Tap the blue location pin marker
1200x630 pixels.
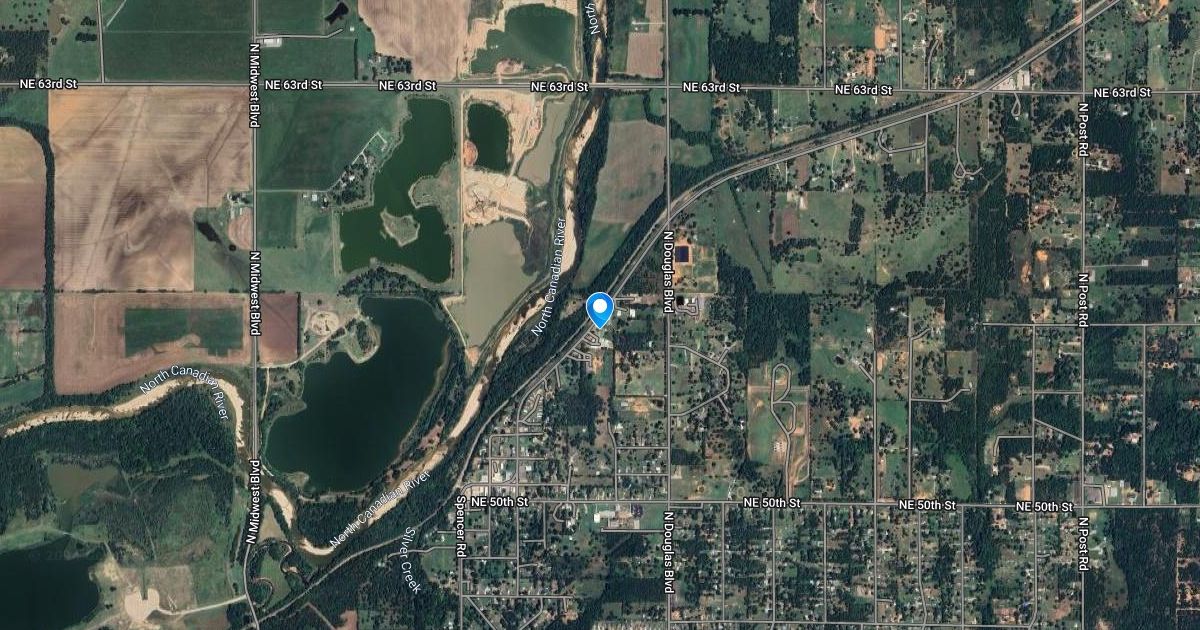click(599, 308)
